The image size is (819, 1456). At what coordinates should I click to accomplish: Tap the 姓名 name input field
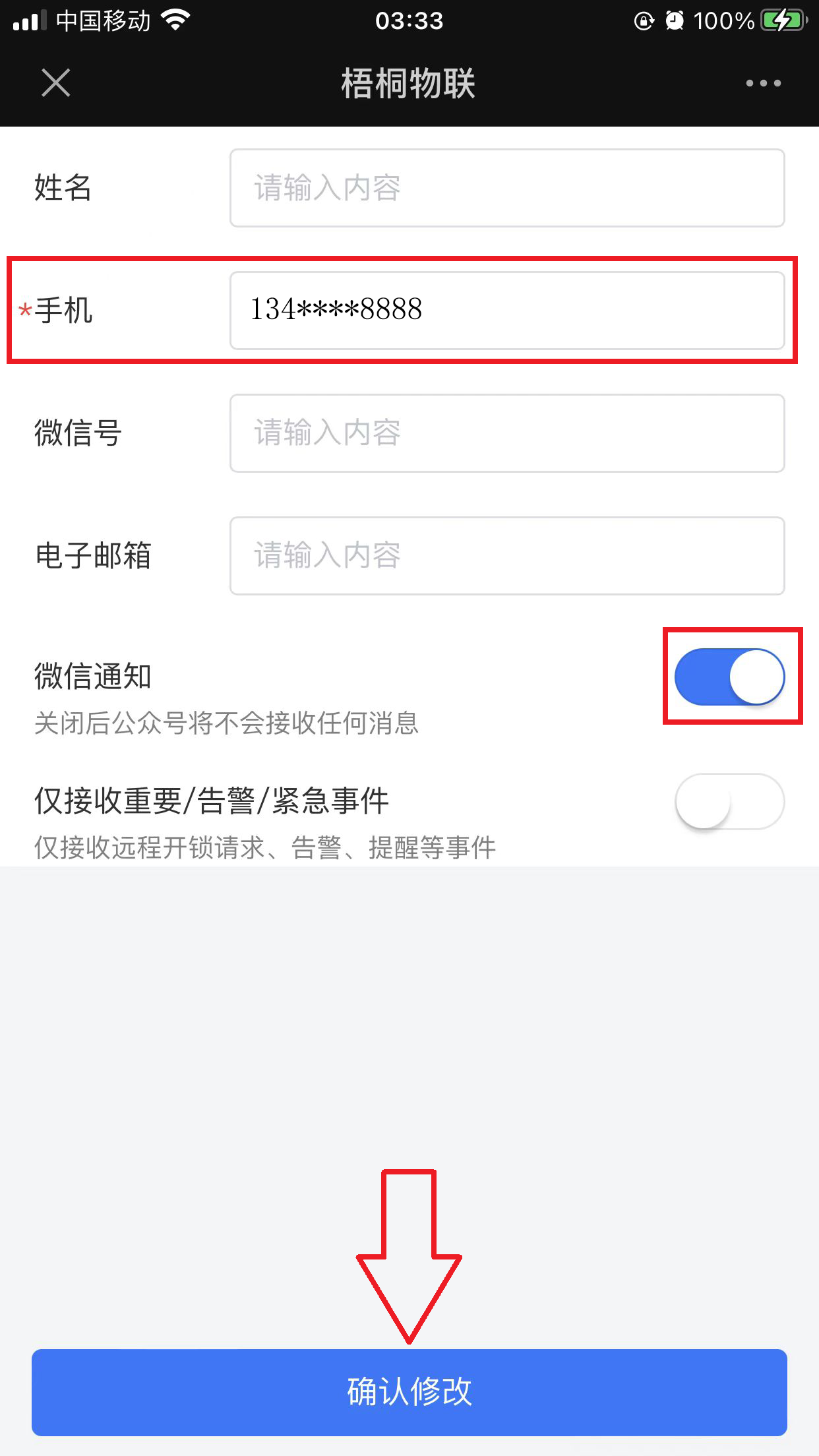point(506,188)
